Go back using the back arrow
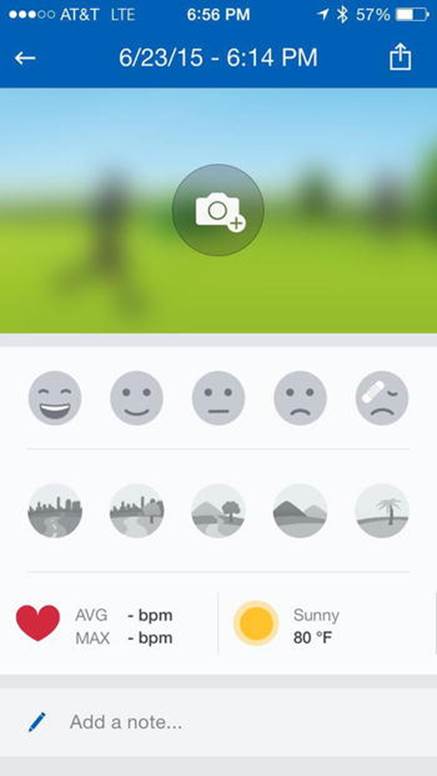Screen dimensions: 437x776 click(x=25, y=58)
